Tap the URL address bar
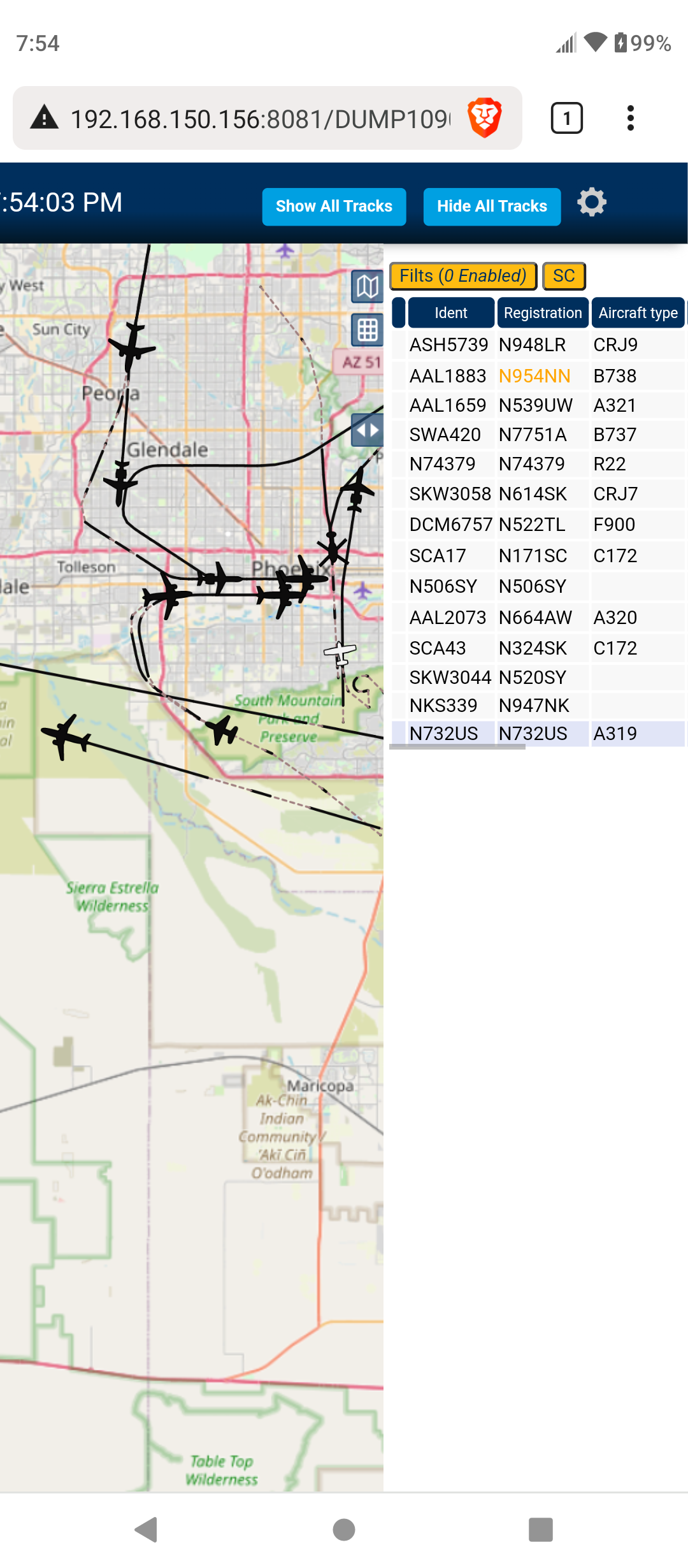The height and width of the screenshot is (1568, 688). 260,119
